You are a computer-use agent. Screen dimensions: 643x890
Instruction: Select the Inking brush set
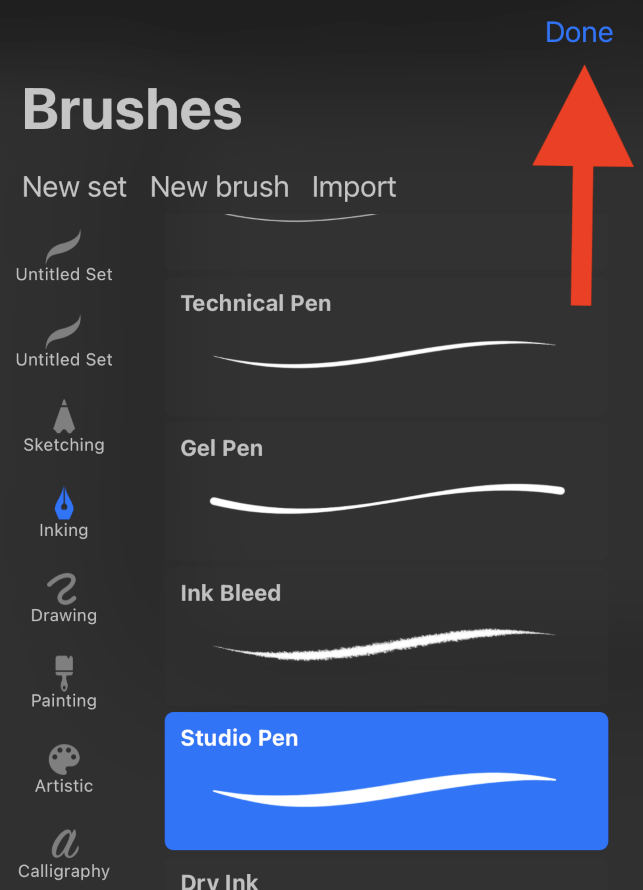click(x=64, y=513)
